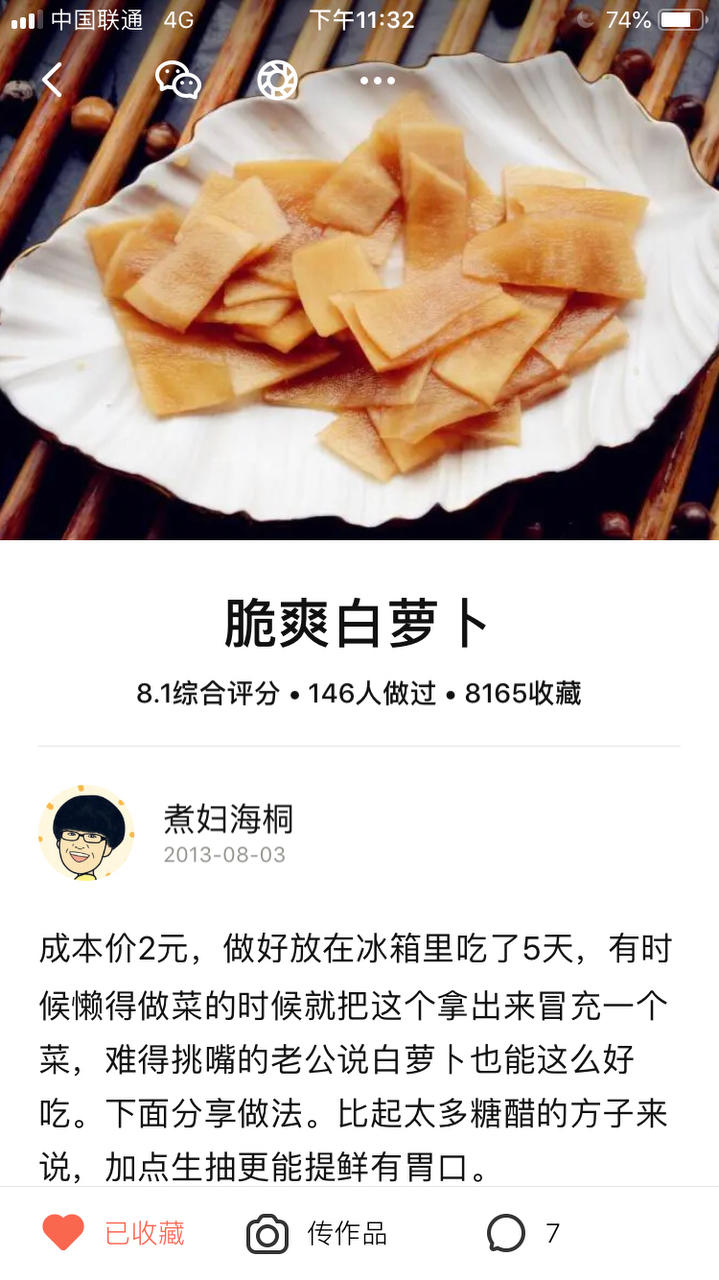The width and height of the screenshot is (719, 1280).
Task: Share the recipe to WeChat
Action: coord(178,80)
